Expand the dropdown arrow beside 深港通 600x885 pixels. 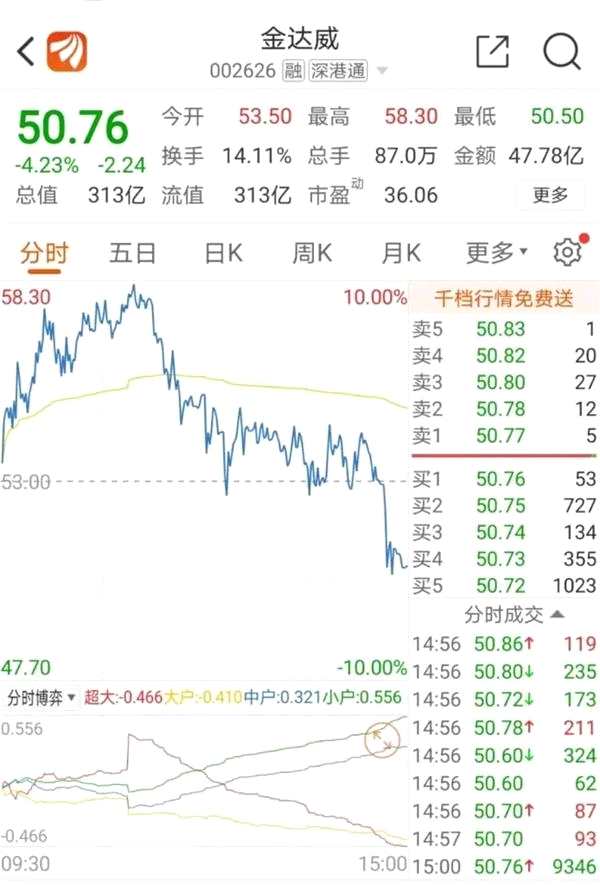(382, 72)
